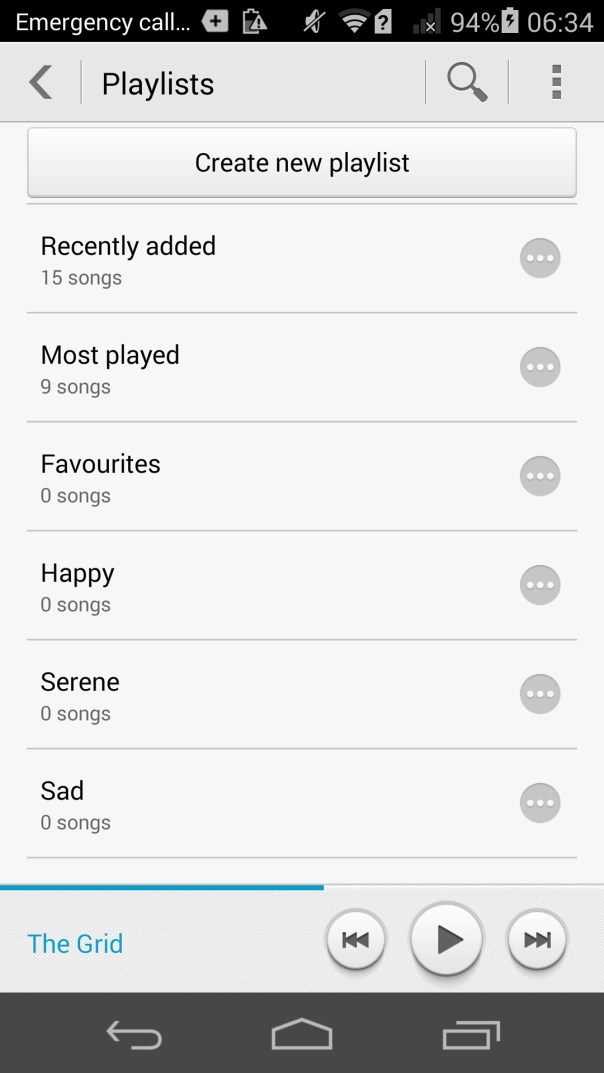Image resolution: width=604 pixels, height=1073 pixels.
Task: Open options for Recently added
Action: (540, 258)
